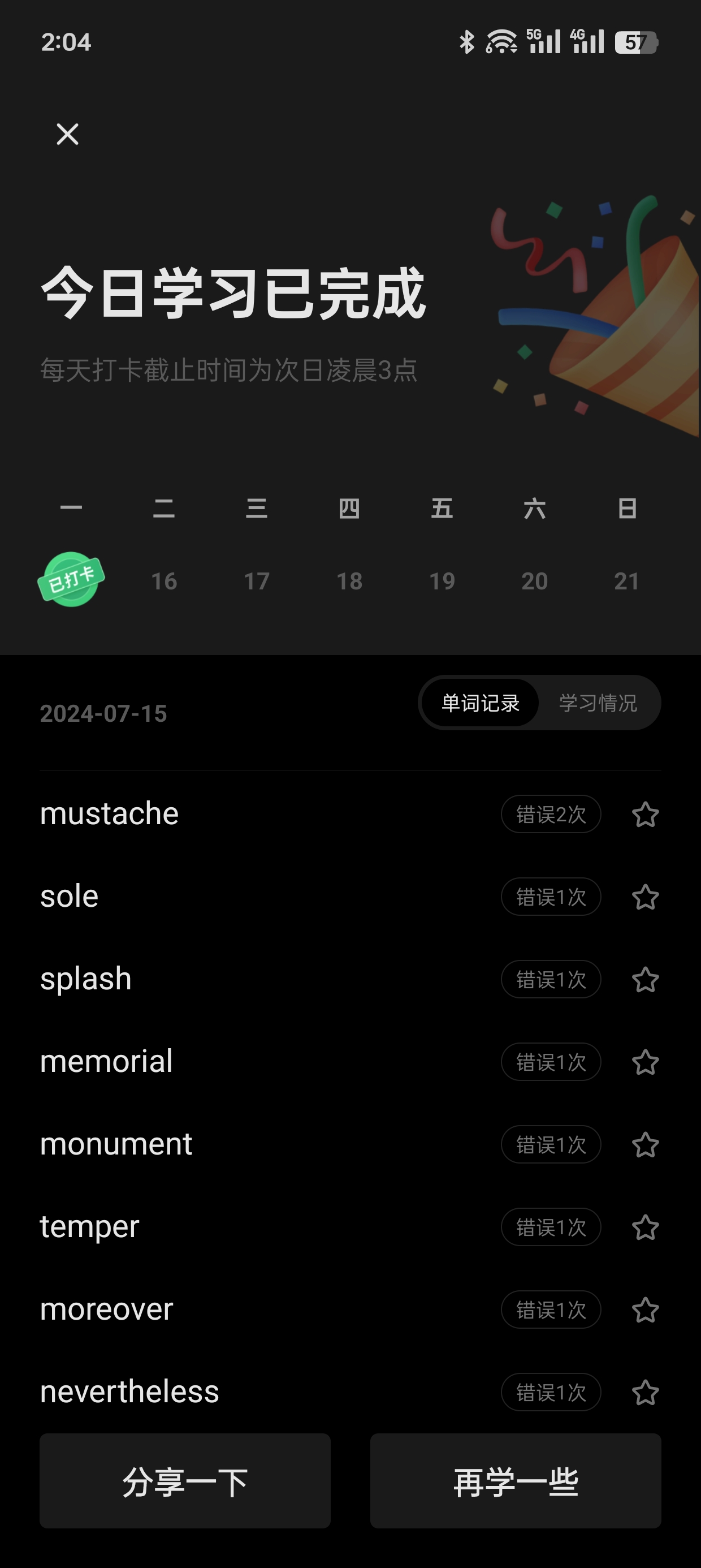Image resolution: width=701 pixels, height=1568 pixels.
Task: Switch to the 学习情况 tab
Action: (x=598, y=703)
